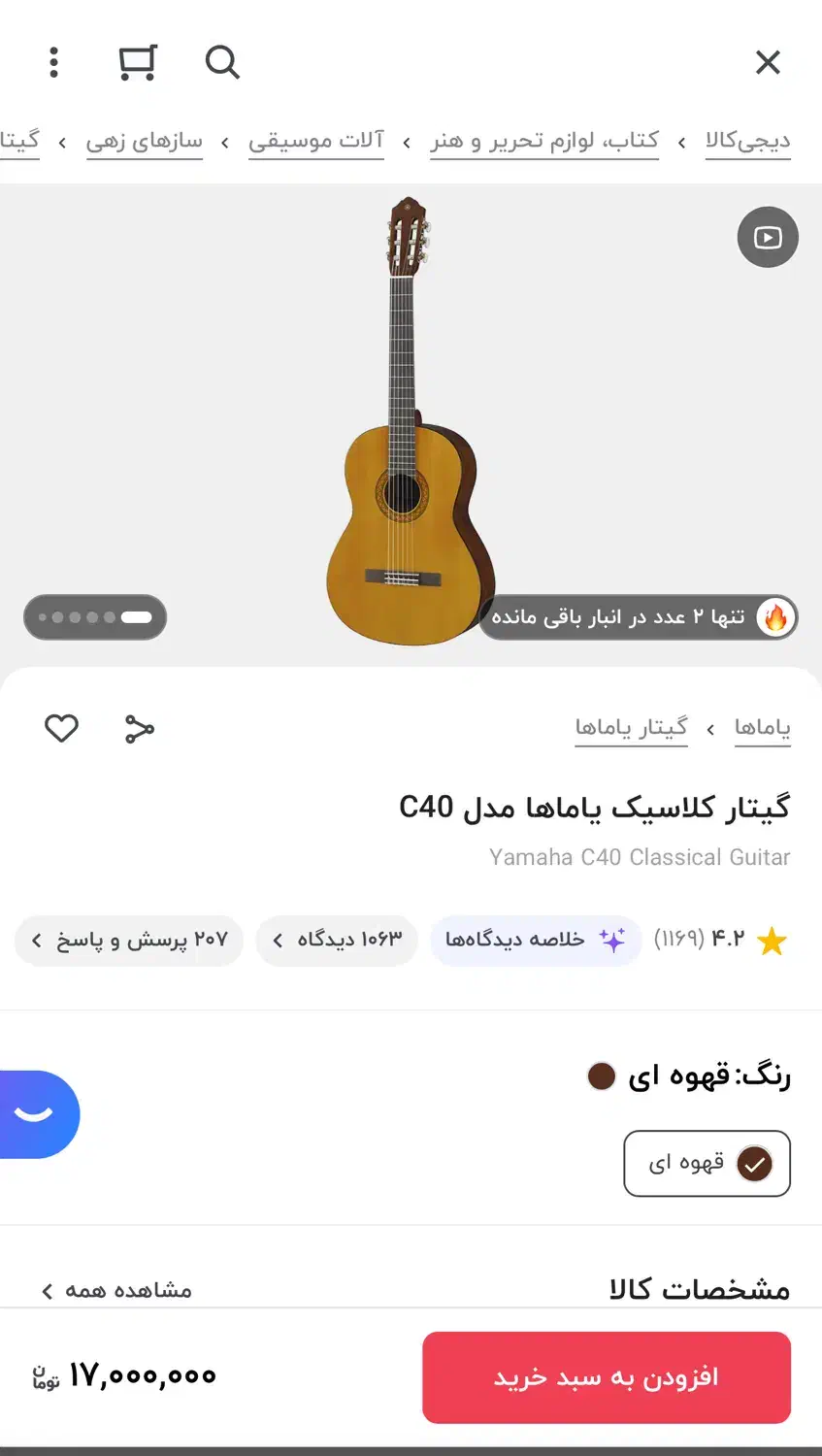Image resolution: width=822 pixels, height=1456 pixels.
Task: Open search with the magnifier icon
Action: [x=221, y=62]
